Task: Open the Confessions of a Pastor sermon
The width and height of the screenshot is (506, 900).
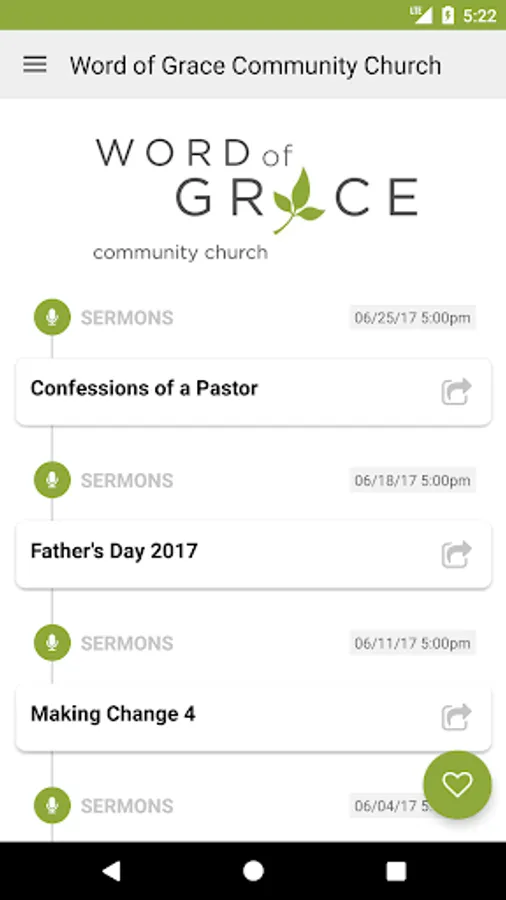Action: (253, 392)
